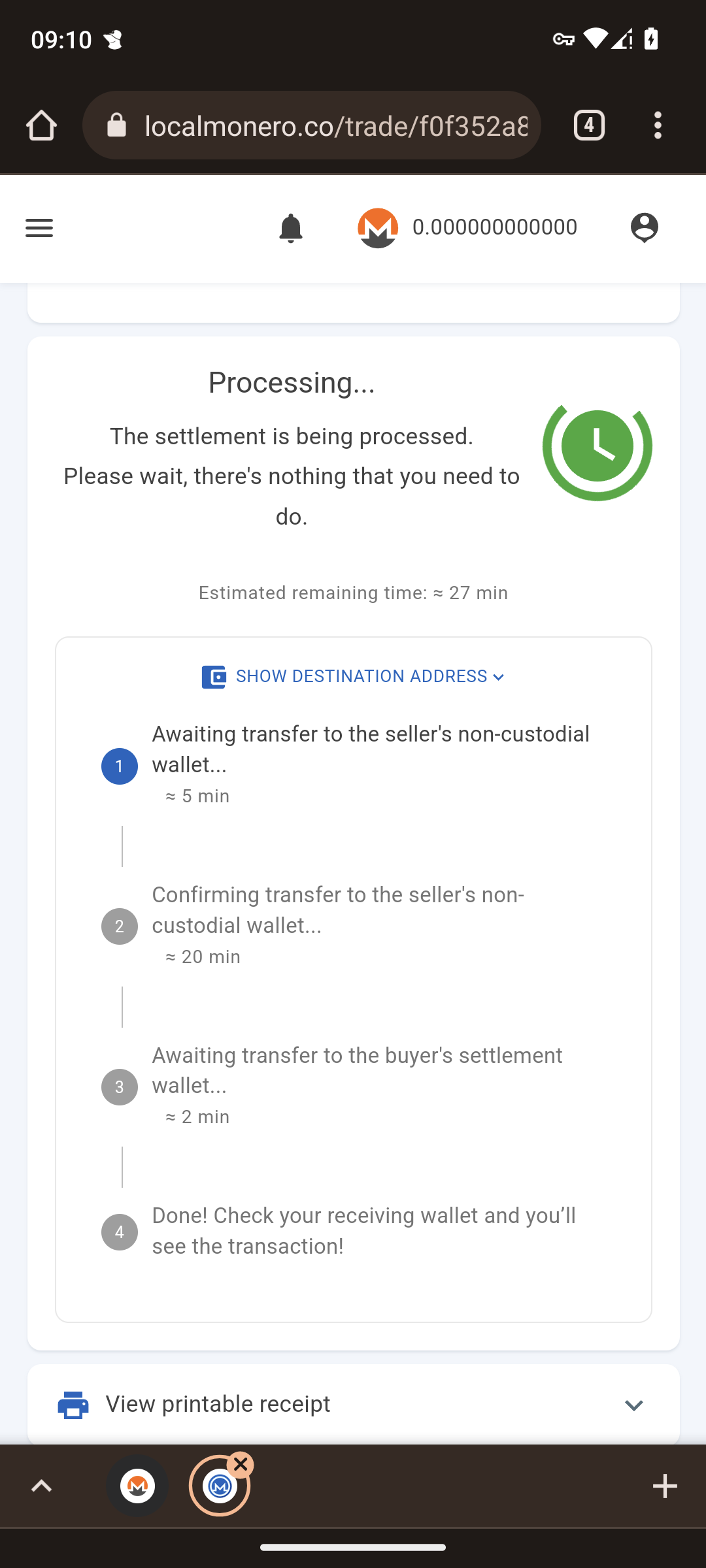
Task: Add a new browser tab
Action: pos(665,1486)
